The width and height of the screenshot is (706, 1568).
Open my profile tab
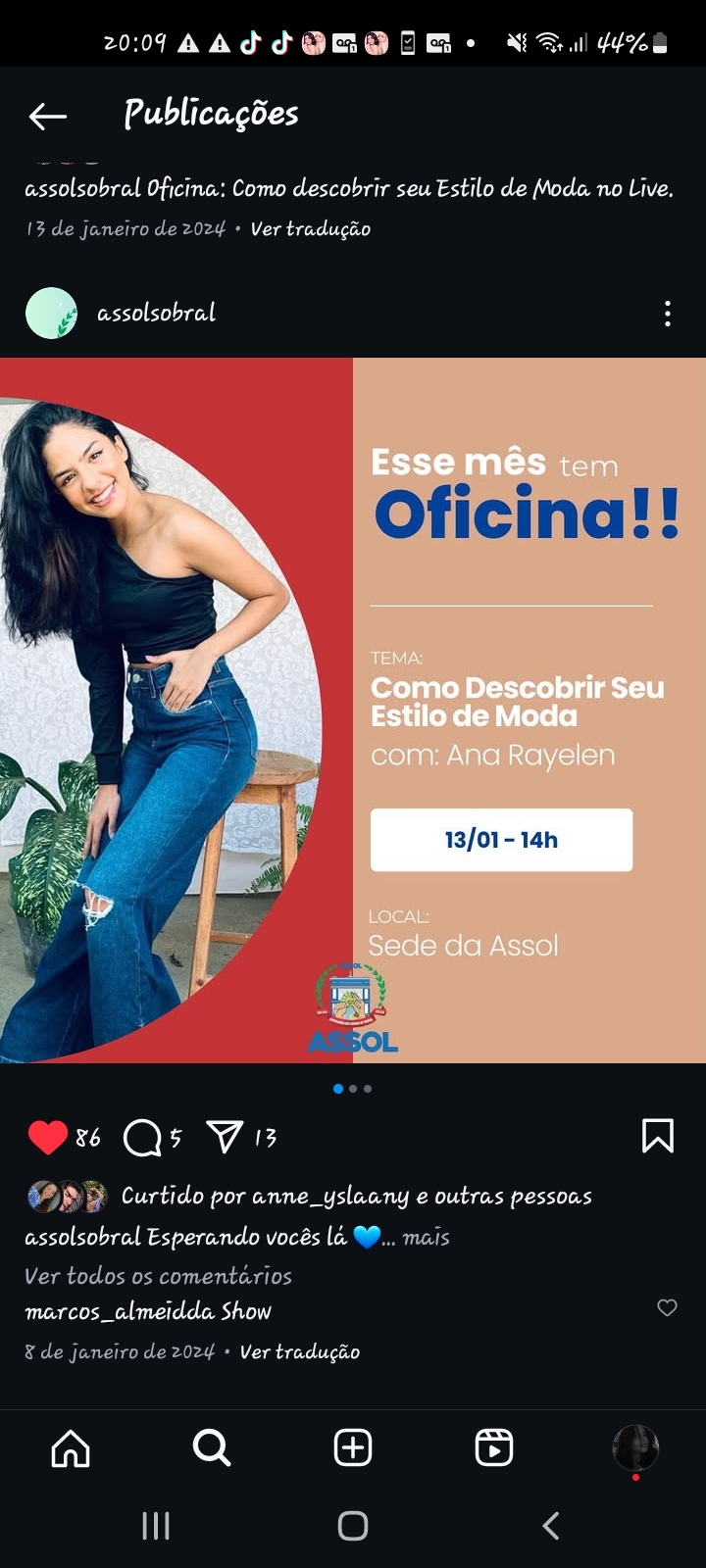(x=635, y=1447)
